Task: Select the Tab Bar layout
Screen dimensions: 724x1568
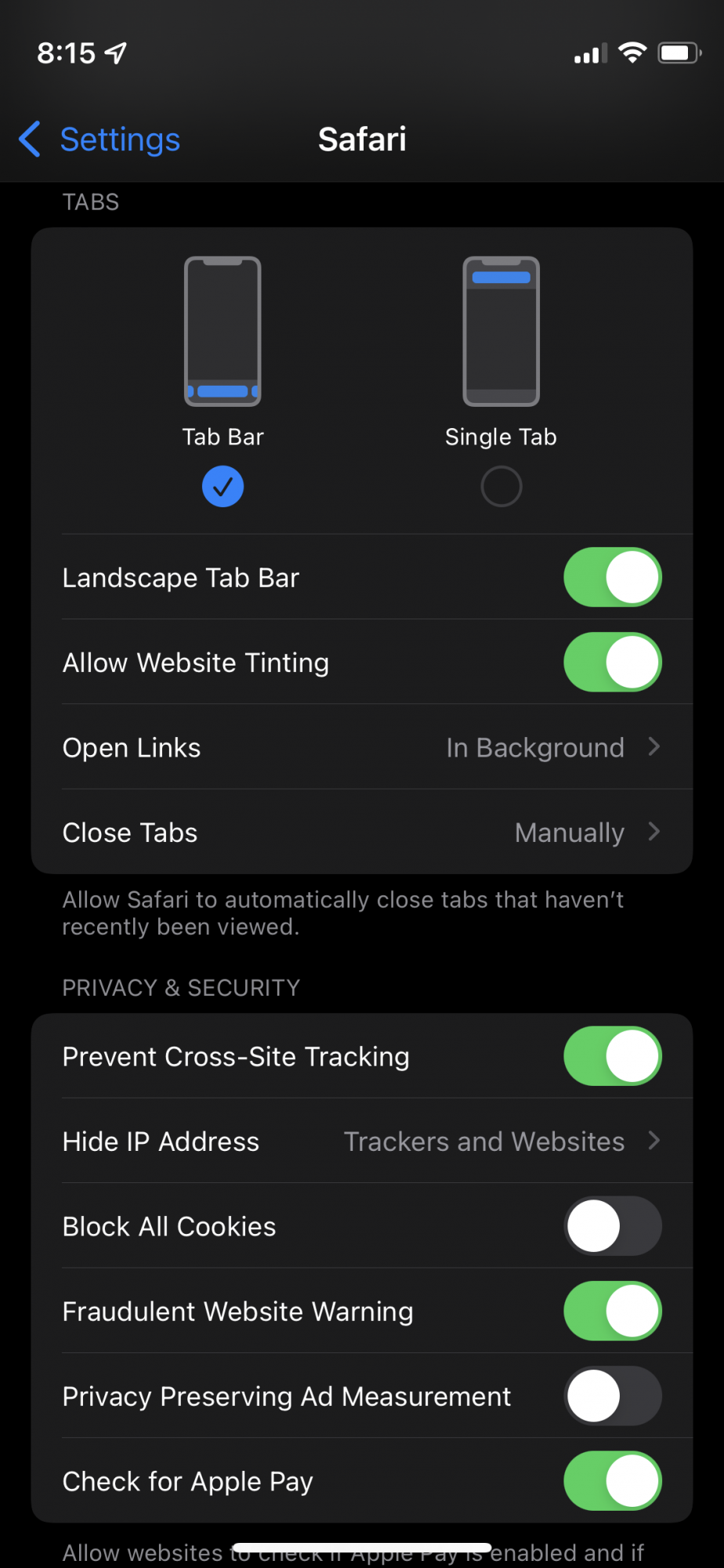Action: click(223, 486)
